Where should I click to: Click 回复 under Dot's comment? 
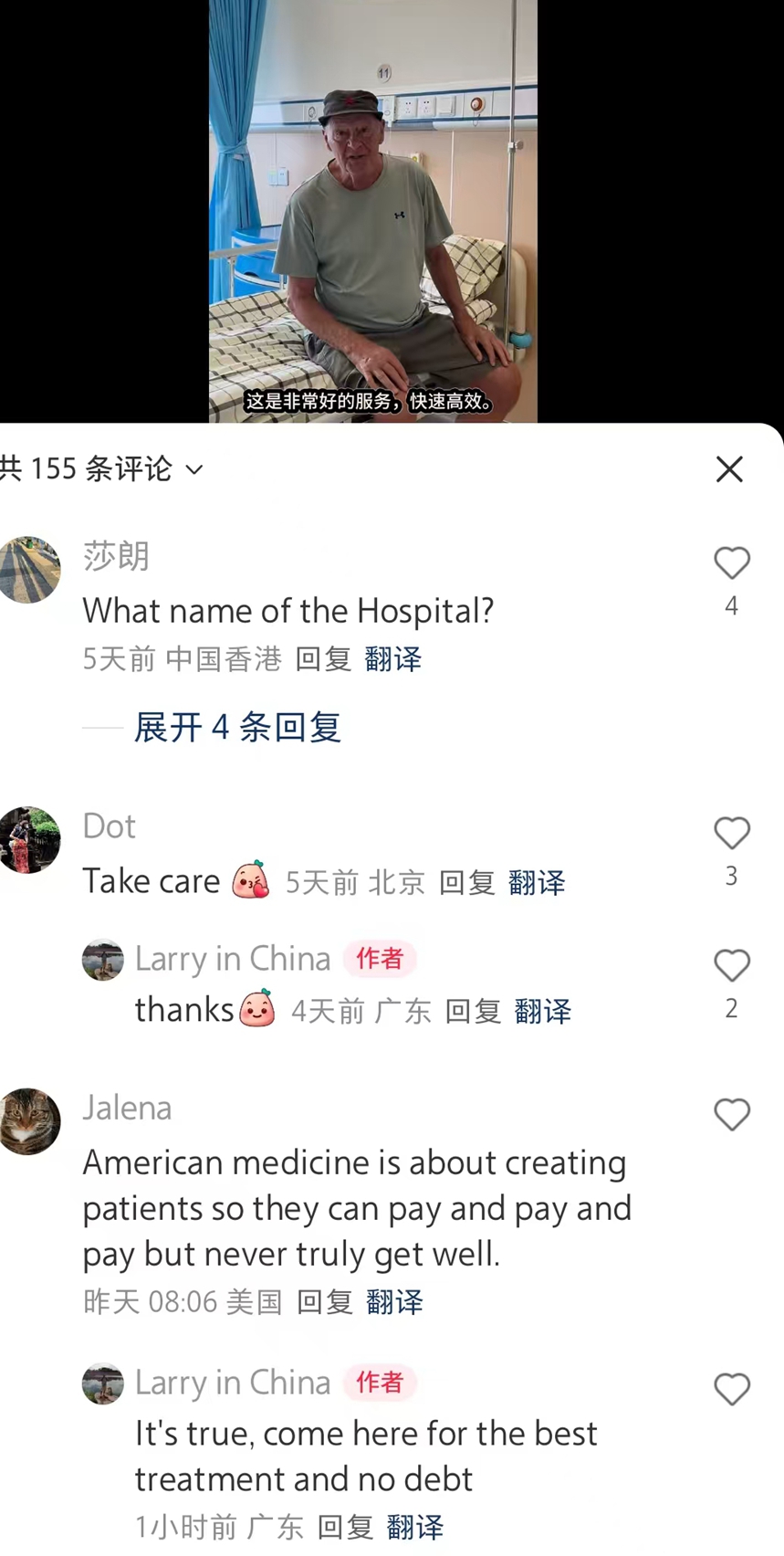click(x=466, y=883)
